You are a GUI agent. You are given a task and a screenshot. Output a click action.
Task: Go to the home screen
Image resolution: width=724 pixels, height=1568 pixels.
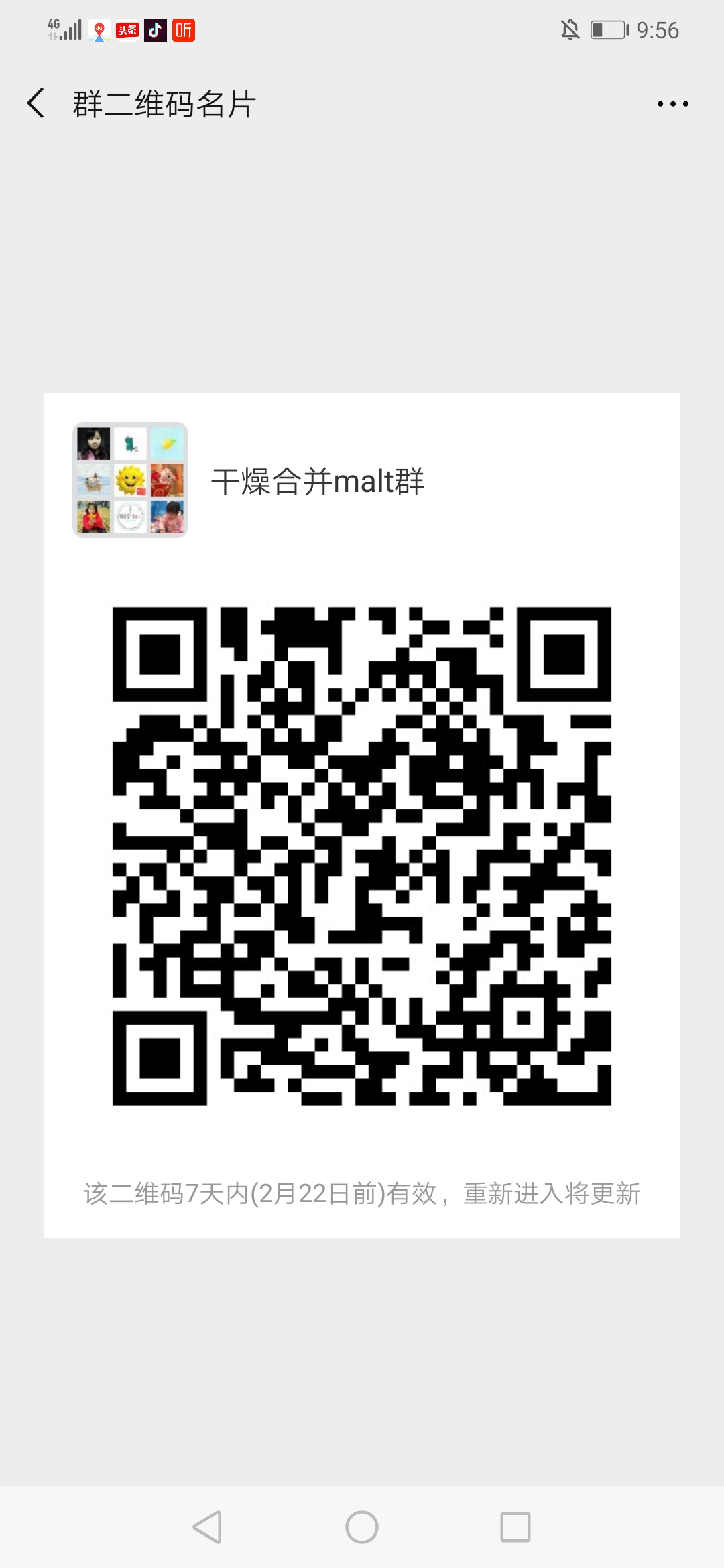click(x=362, y=1527)
